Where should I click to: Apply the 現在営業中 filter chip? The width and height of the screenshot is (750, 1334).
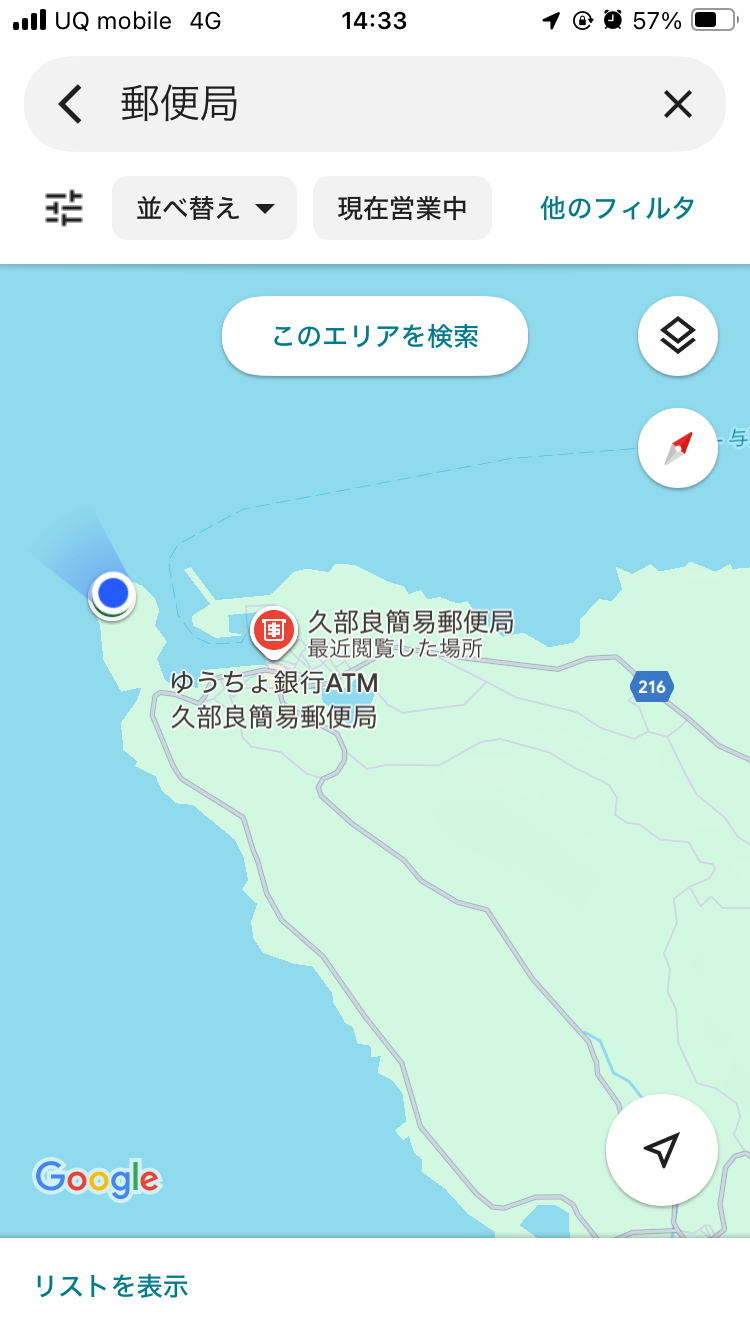[x=402, y=208]
